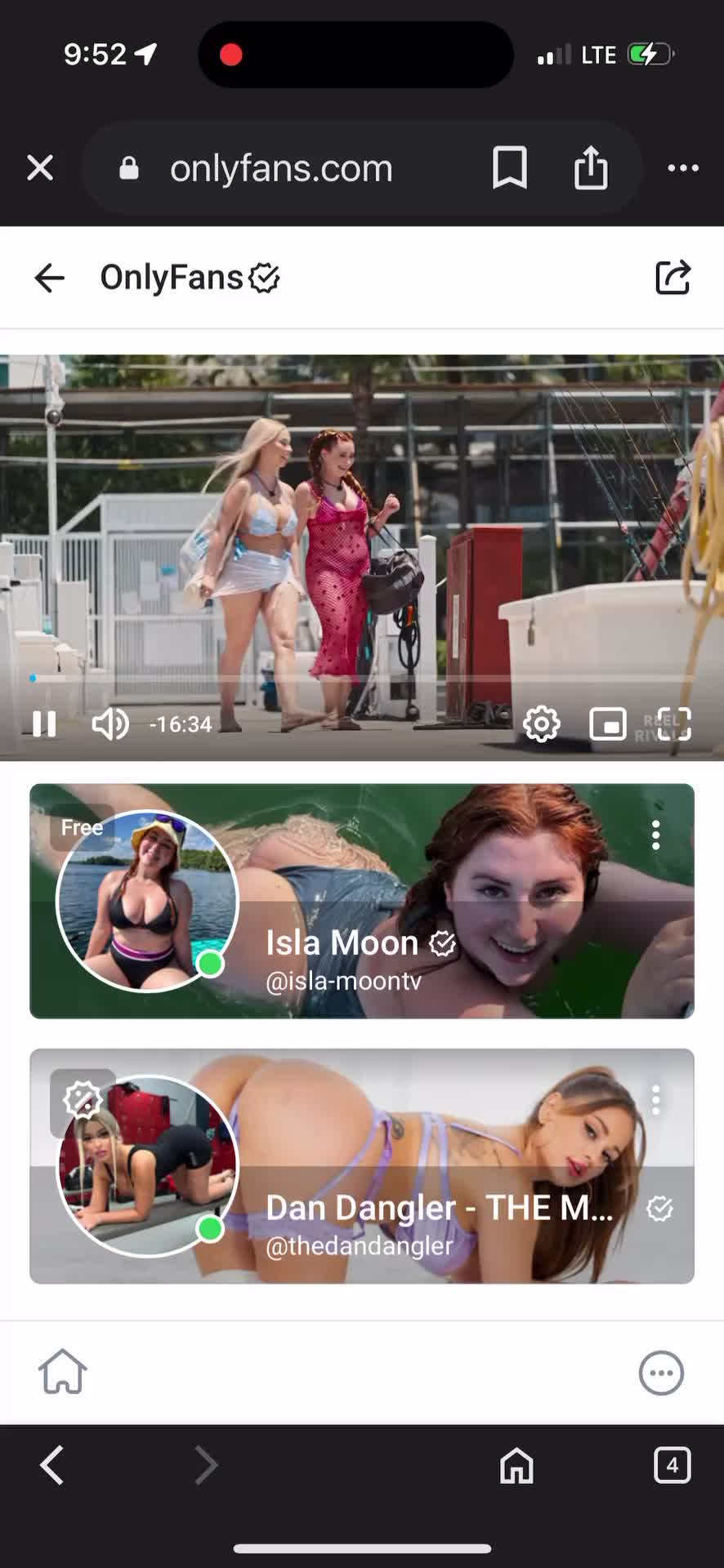Image resolution: width=724 pixels, height=1568 pixels.
Task: Pause the playing video
Action: (44, 724)
